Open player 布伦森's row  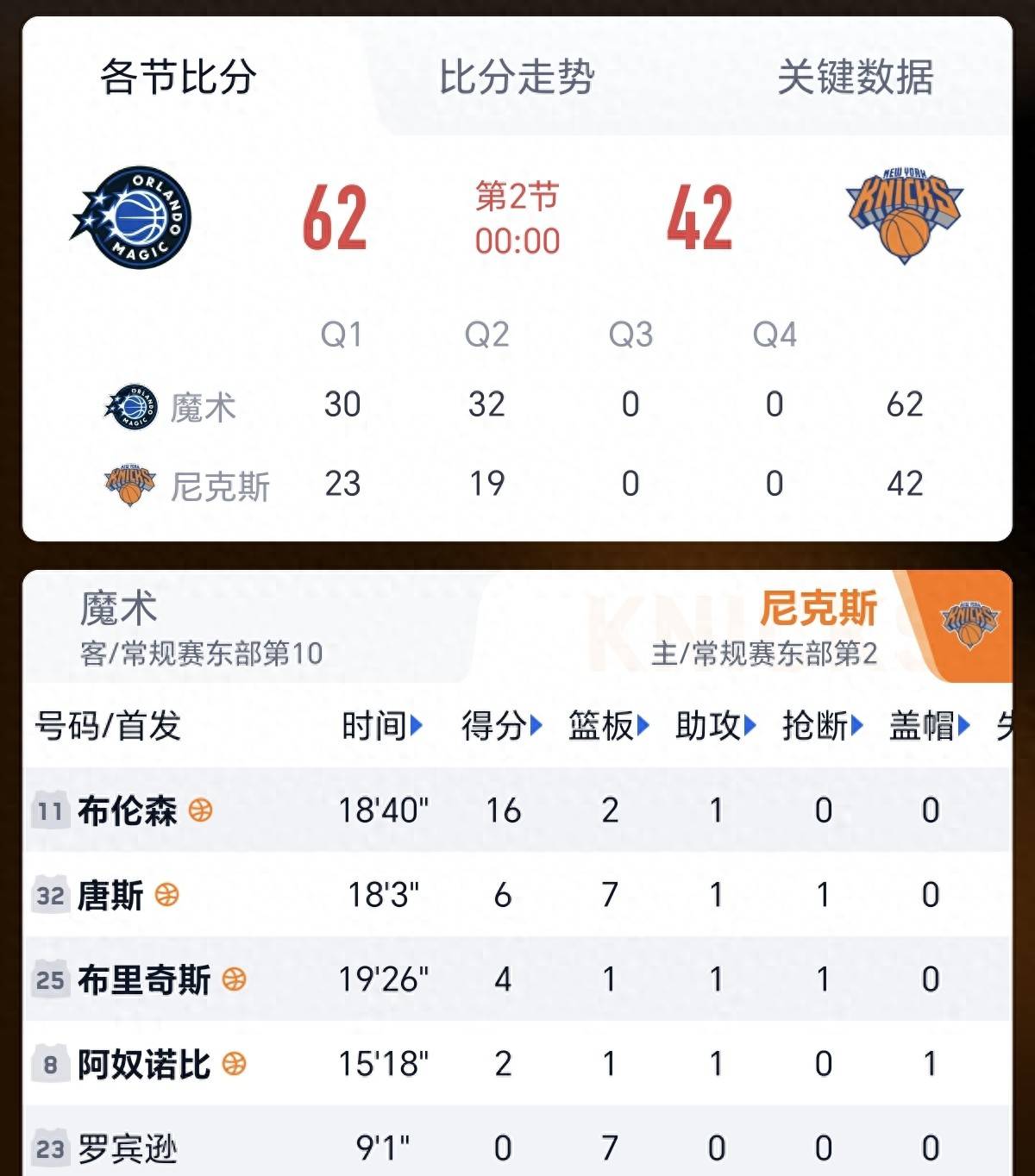[128, 810]
